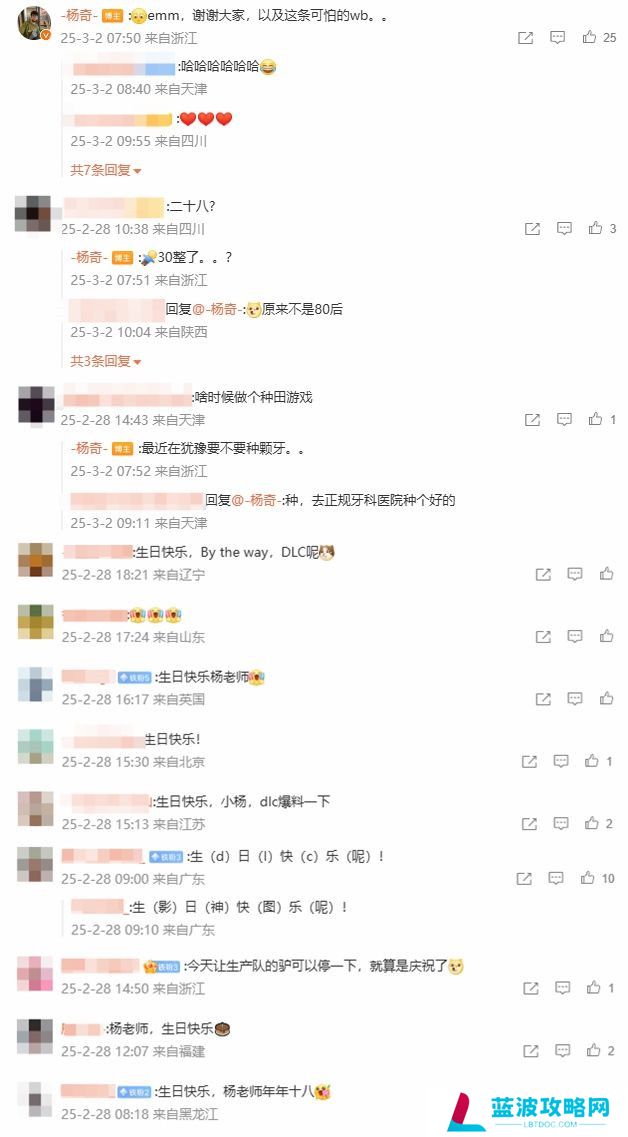Viewport: 628px width, 1137px height.
Task: Share the comment asking 二十八?
Action: point(533,228)
